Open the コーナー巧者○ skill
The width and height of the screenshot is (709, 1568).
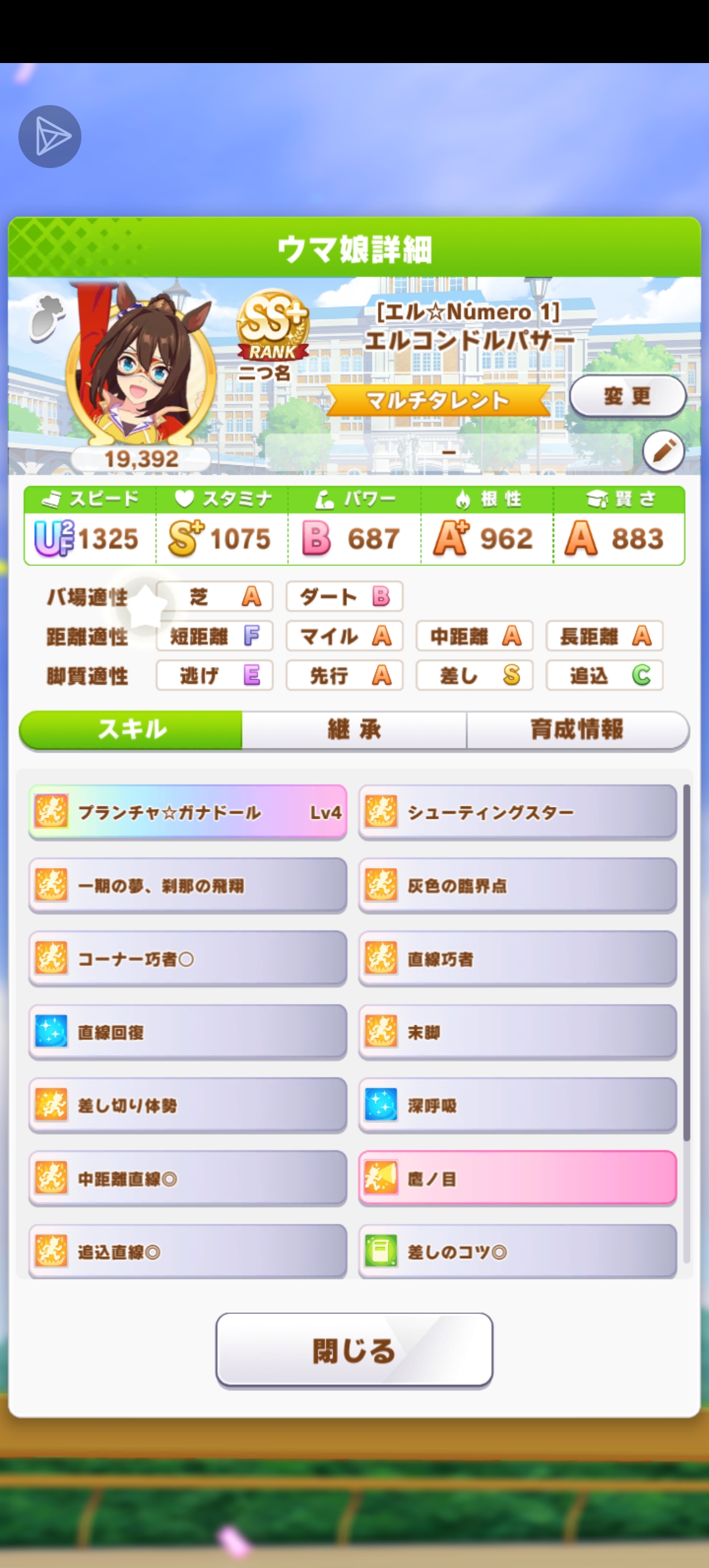coord(188,959)
